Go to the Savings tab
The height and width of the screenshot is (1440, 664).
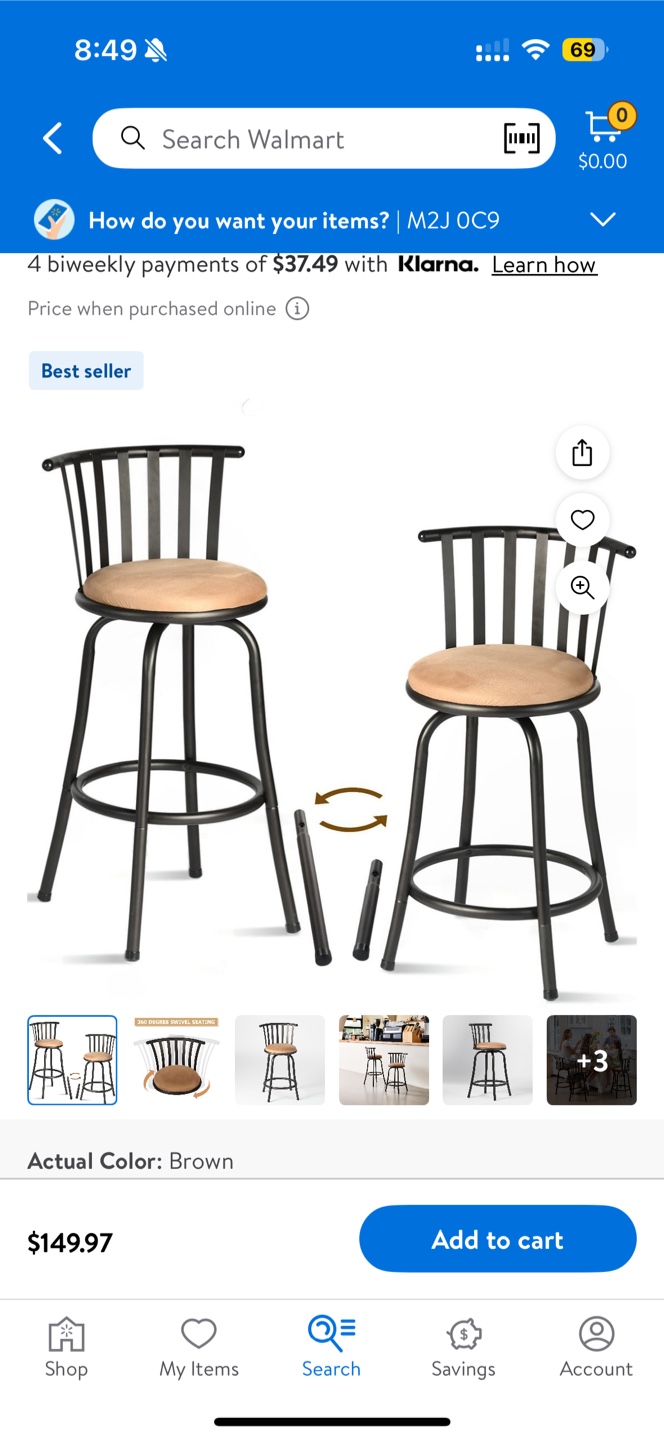pos(463,1347)
